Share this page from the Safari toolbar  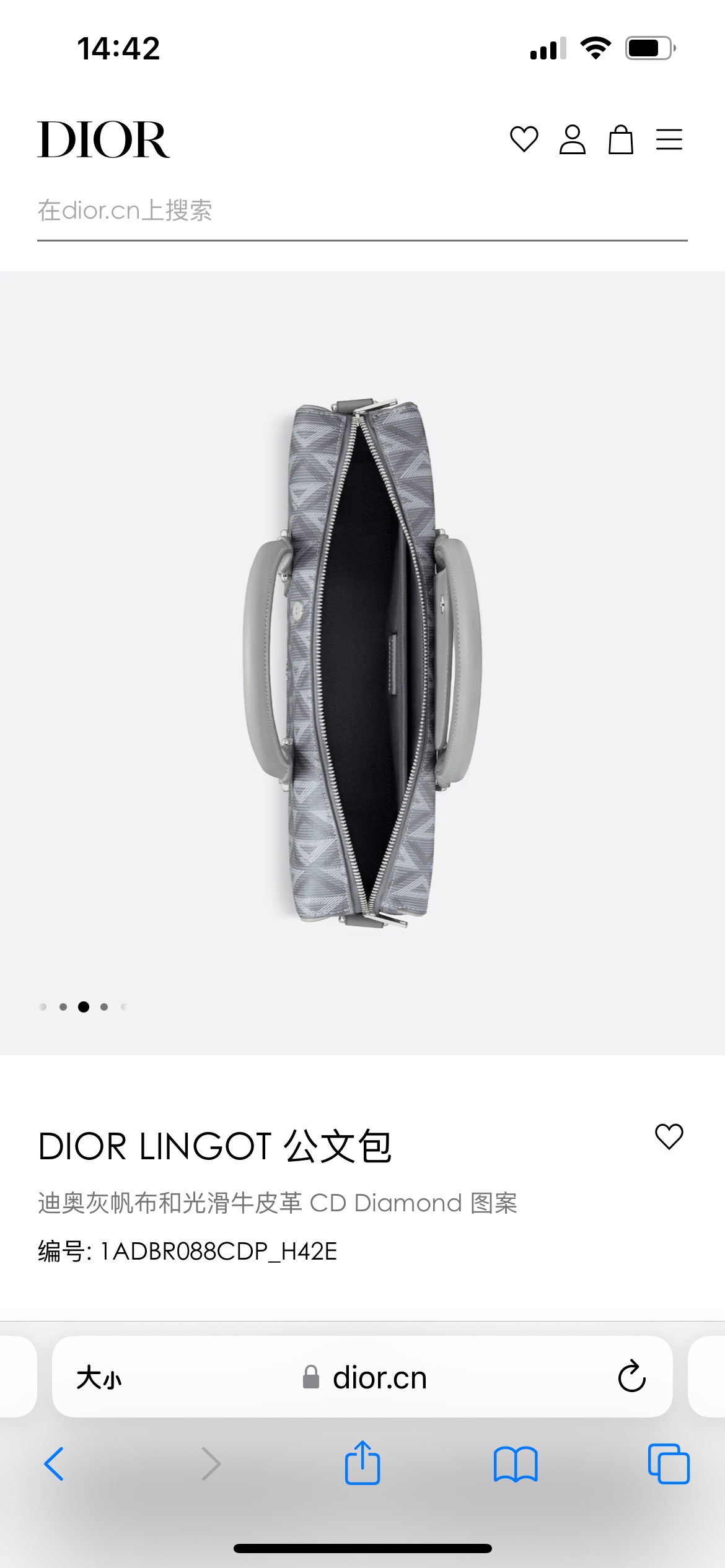tap(362, 1463)
